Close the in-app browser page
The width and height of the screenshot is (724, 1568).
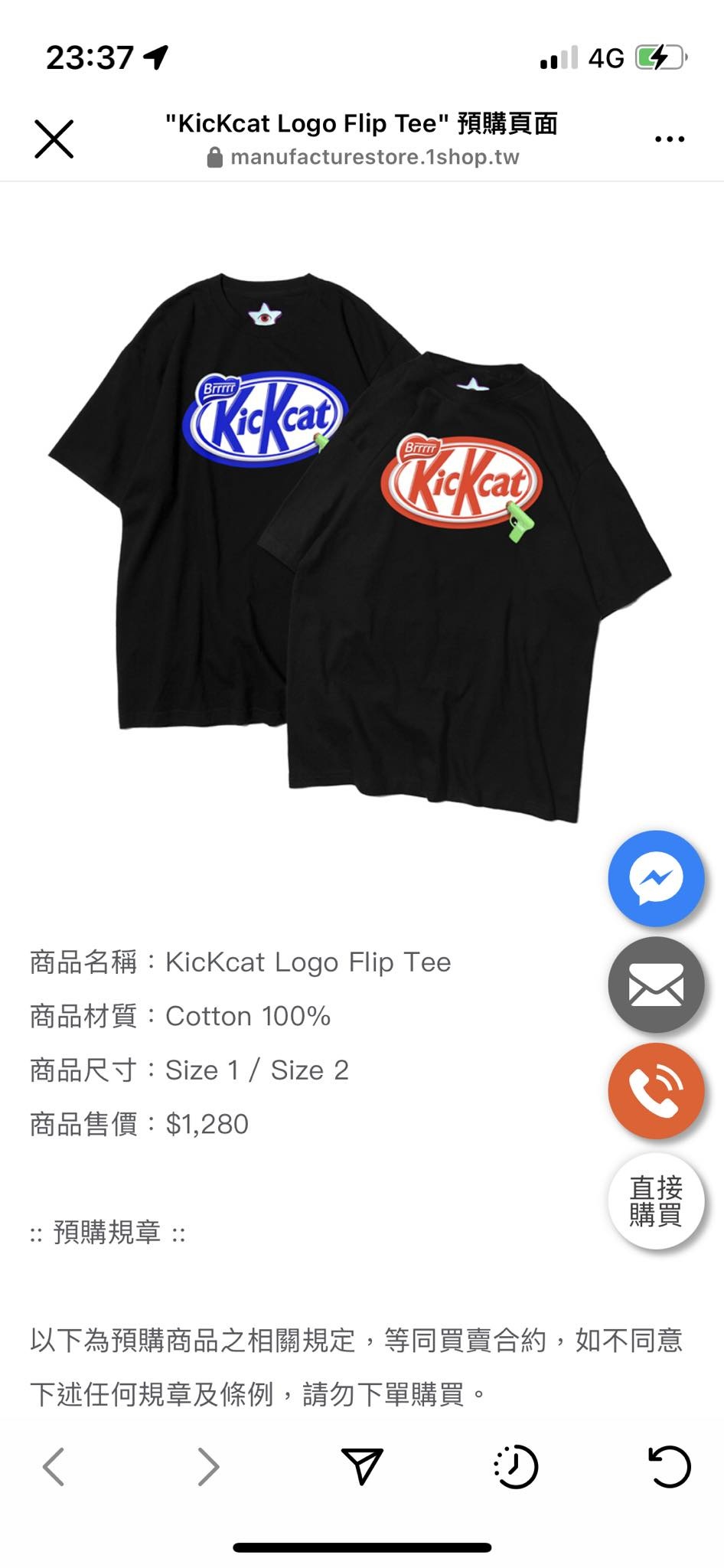pyautogui.click(x=54, y=139)
